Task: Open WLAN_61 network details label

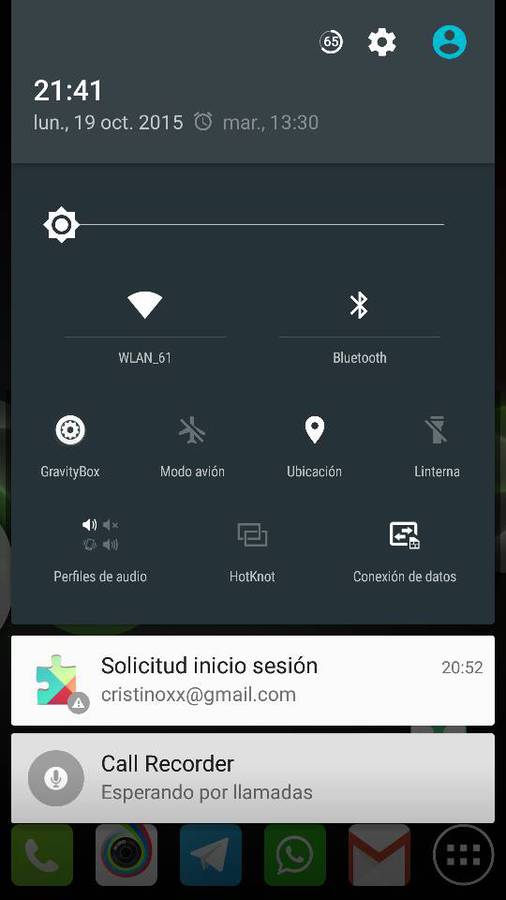Action: click(x=145, y=358)
